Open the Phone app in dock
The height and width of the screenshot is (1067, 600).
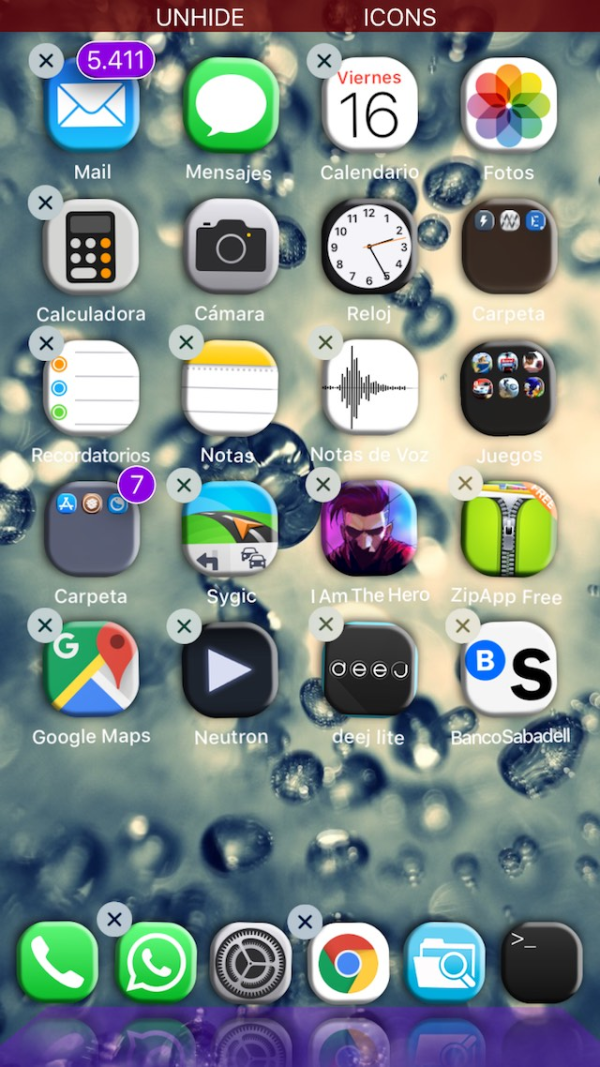(x=58, y=961)
